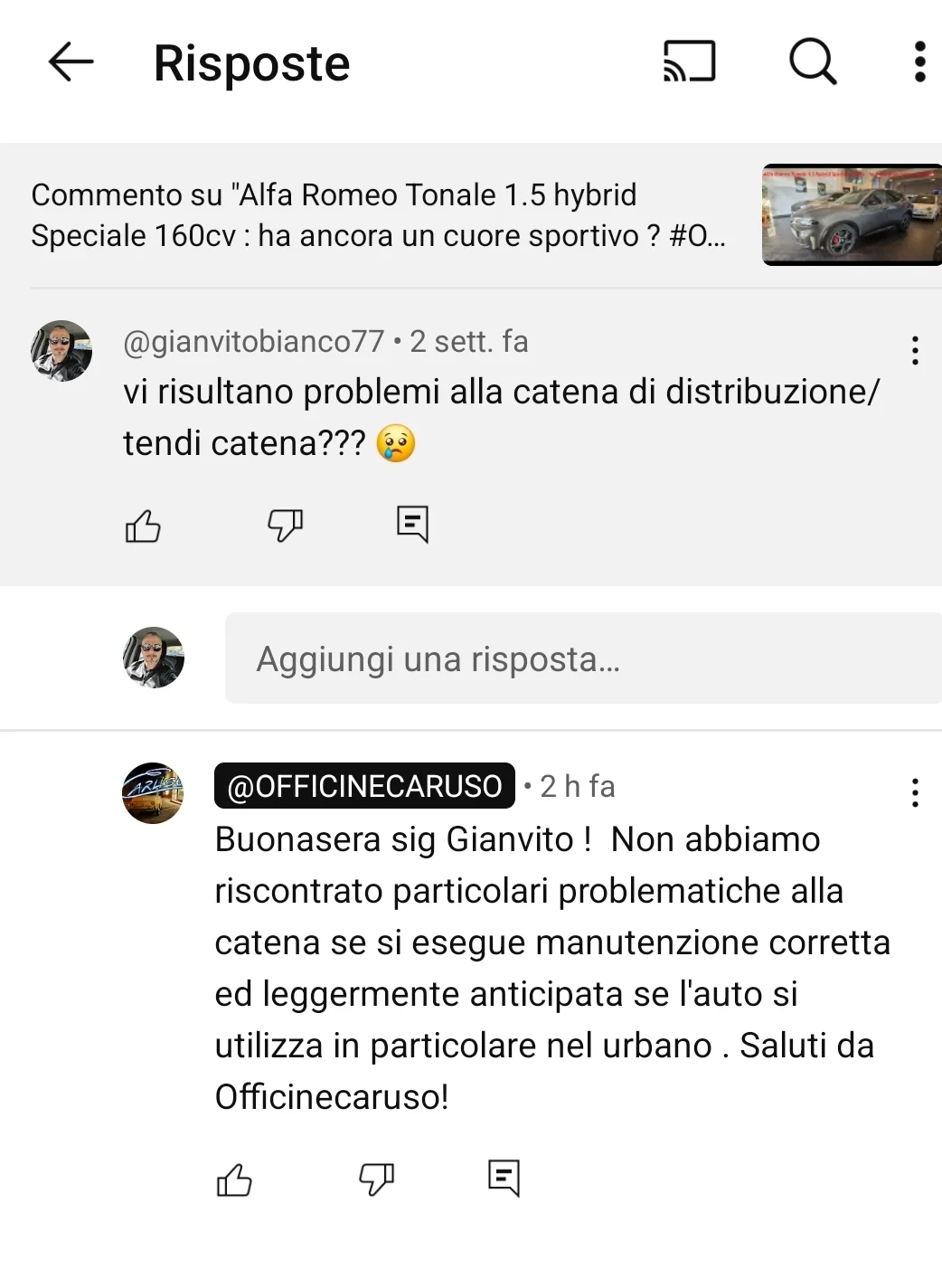Open the Alfa Romeo Tonale video thumbnail
The height and width of the screenshot is (1288, 942).
pyautogui.click(x=851, y=215)
